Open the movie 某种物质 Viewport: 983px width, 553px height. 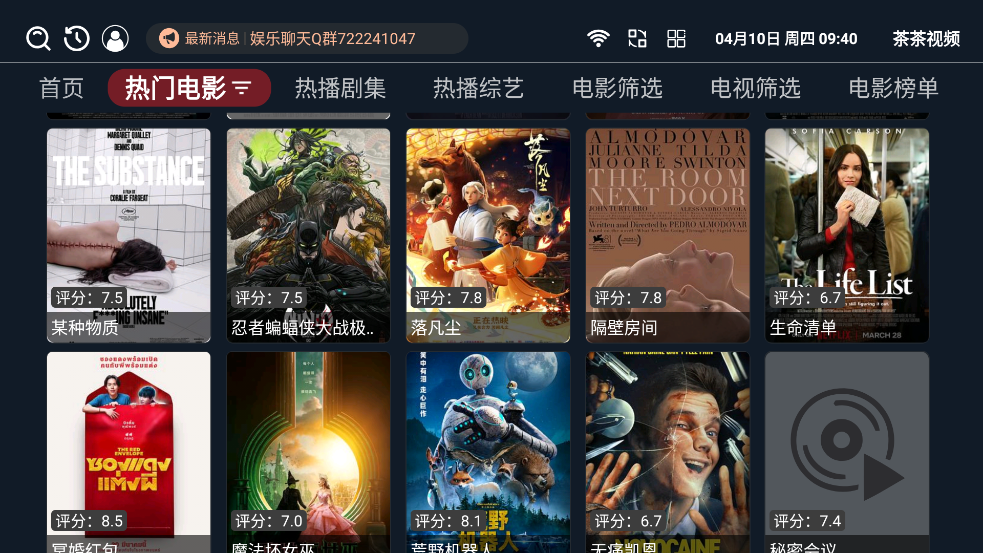point(128,235)
